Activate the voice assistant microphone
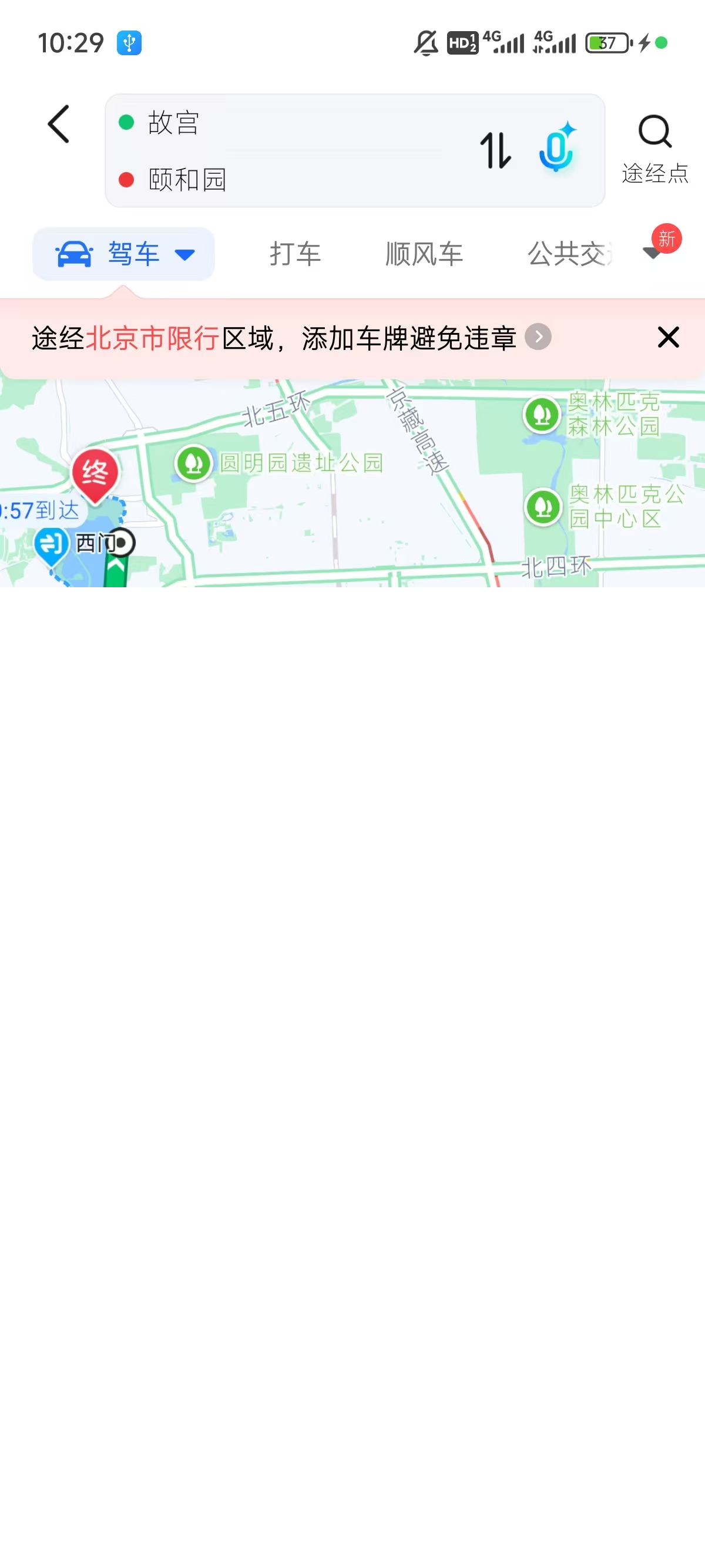Image resolution: width=705 pixels, height=1568 pixels. [557, 148]
